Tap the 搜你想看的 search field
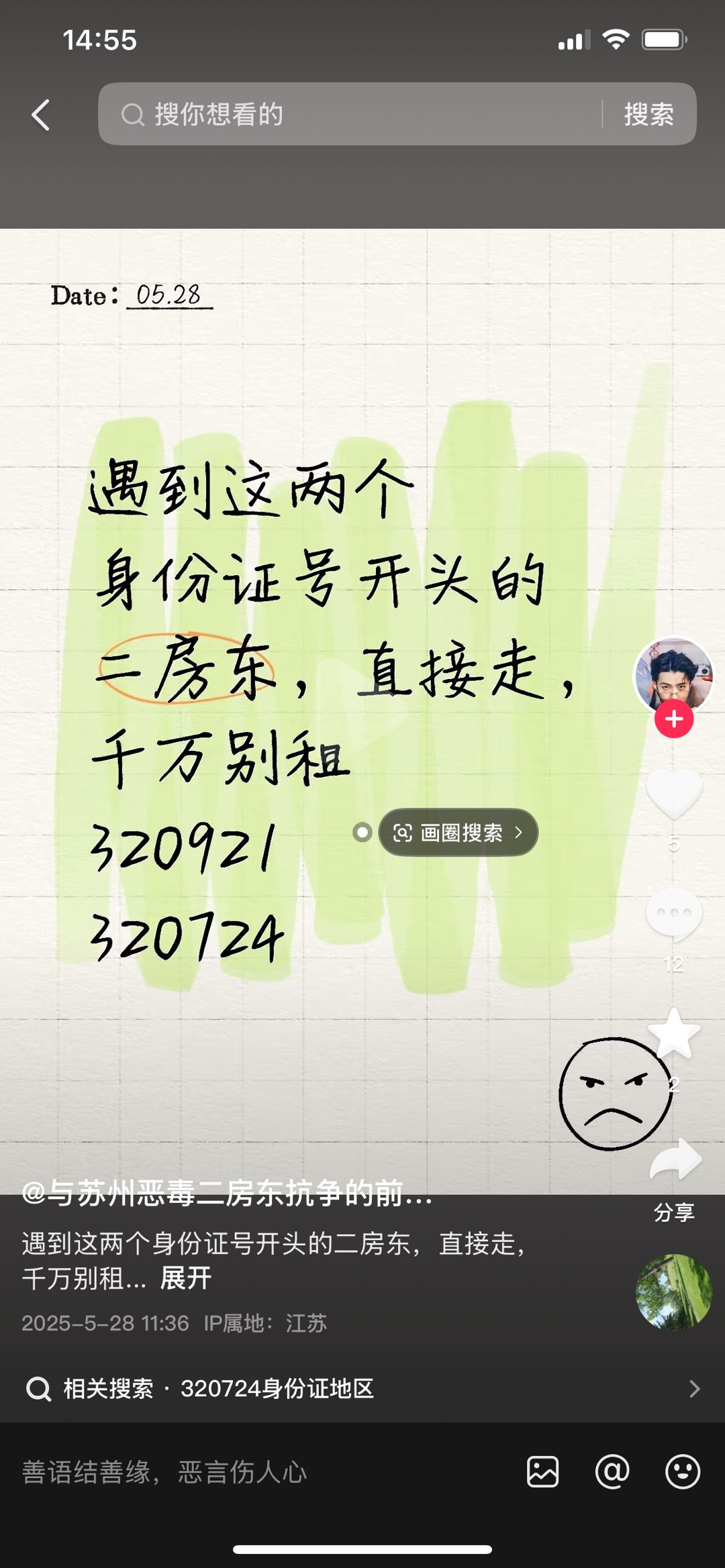Image resolution: width=725 pixels, height=1568 pixels. [x=349, y=114]
